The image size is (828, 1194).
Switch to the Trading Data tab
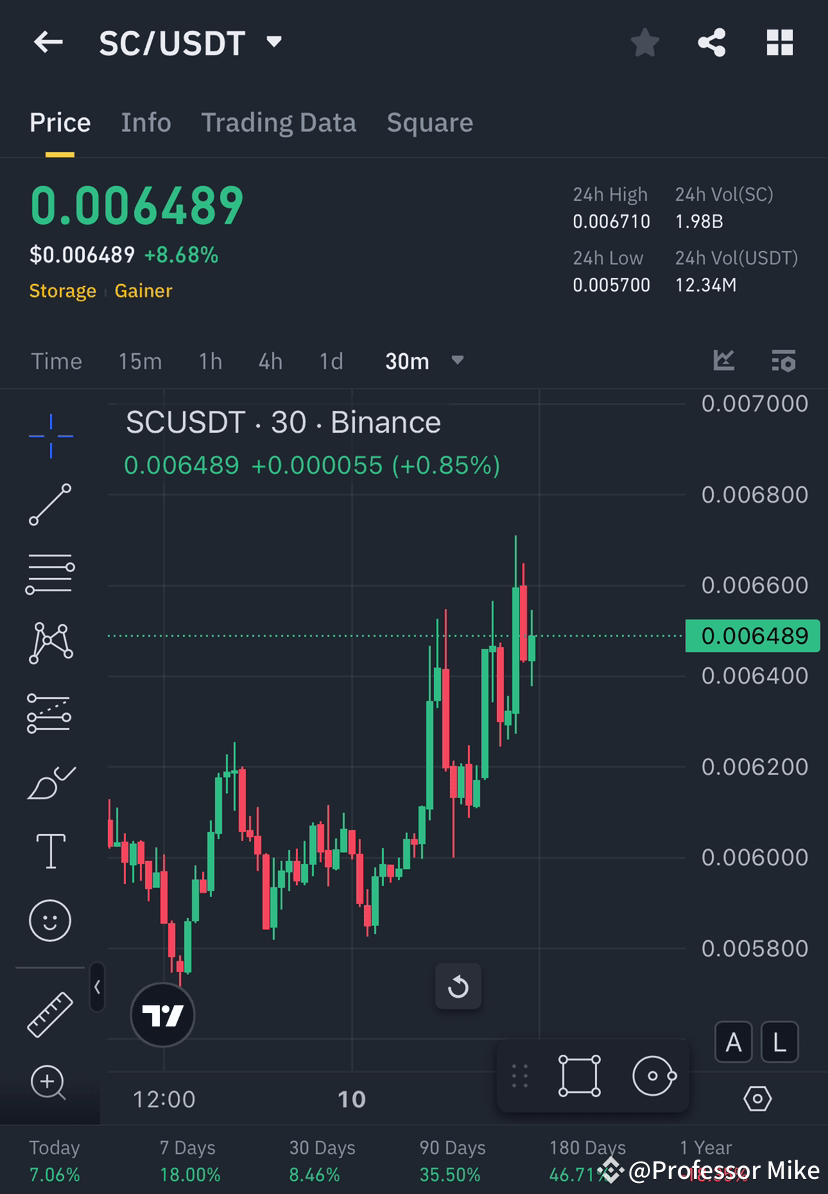pos(278,122)
